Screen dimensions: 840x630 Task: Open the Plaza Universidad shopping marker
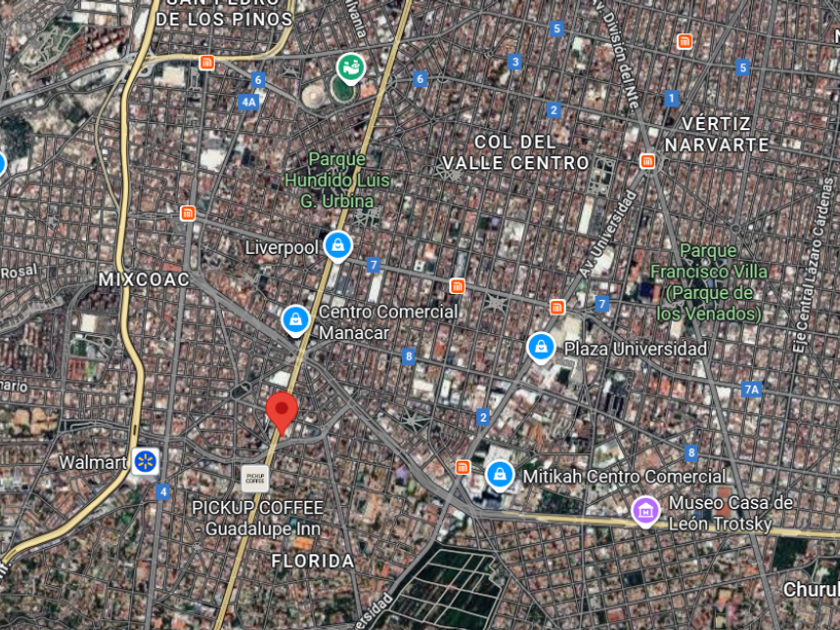pyautogui.click(x=541, y=347)
